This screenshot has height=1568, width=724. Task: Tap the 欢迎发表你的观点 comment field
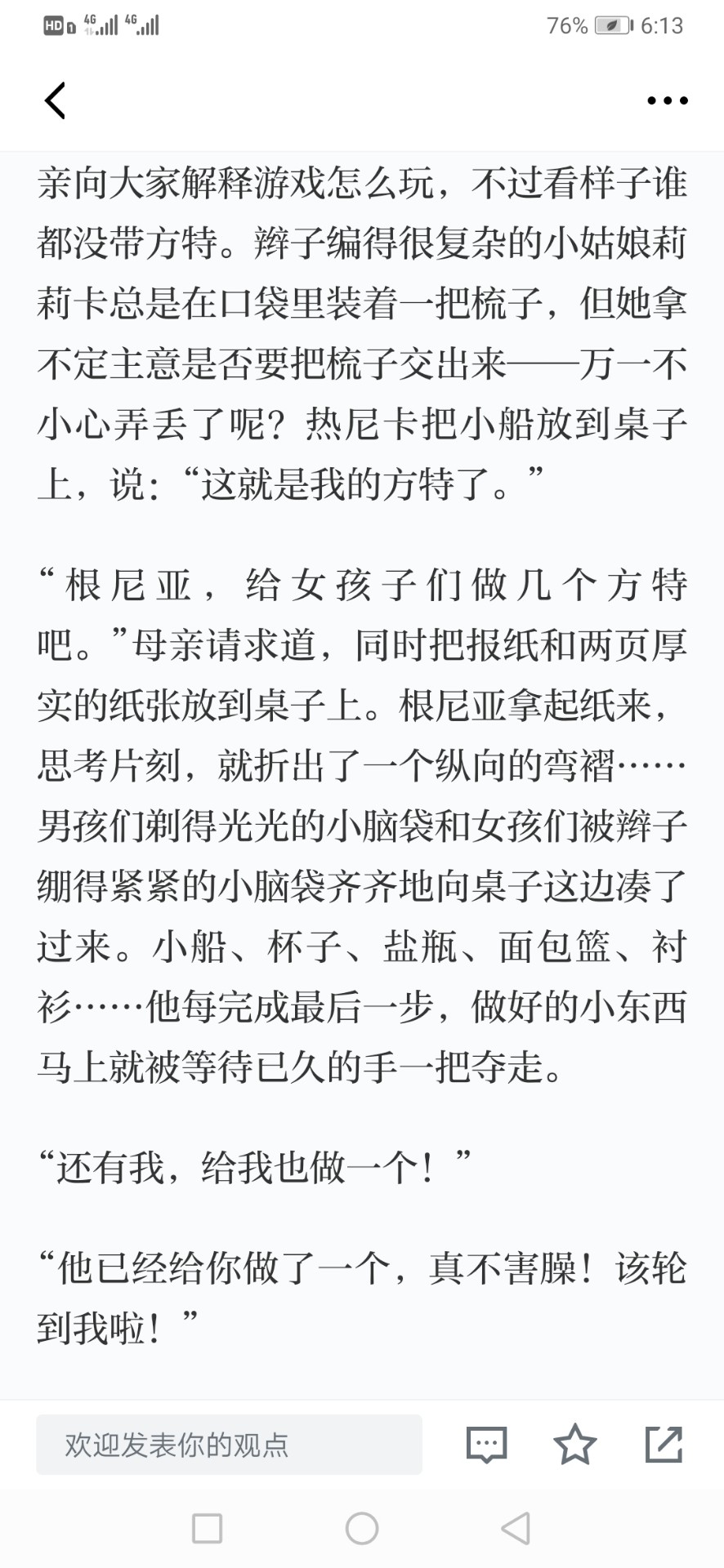(229, 1445)
